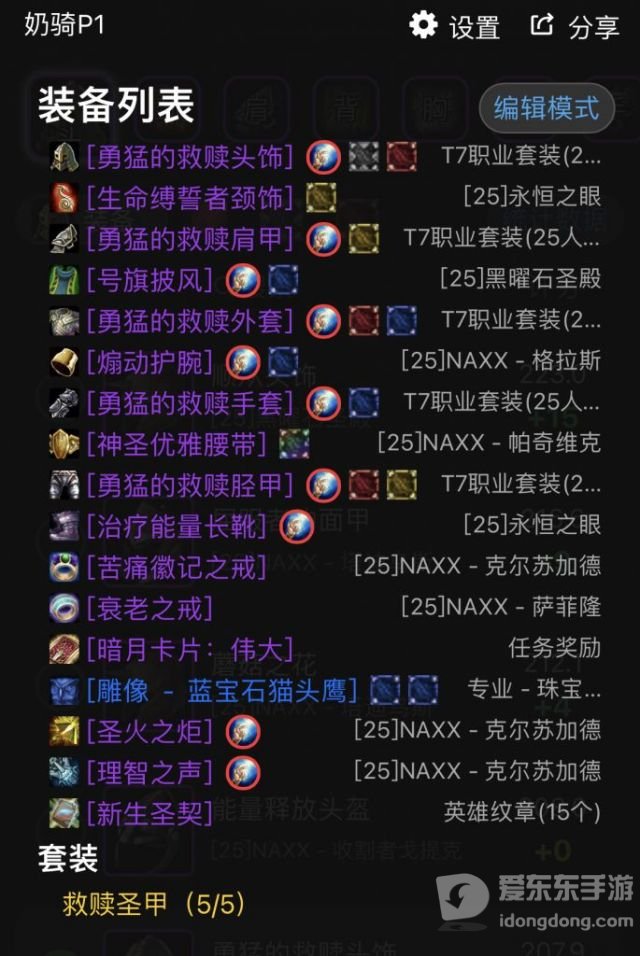640x956 pixels.
Task: View item 暗月卡片：伟大
Action: [x=190, y=648]
